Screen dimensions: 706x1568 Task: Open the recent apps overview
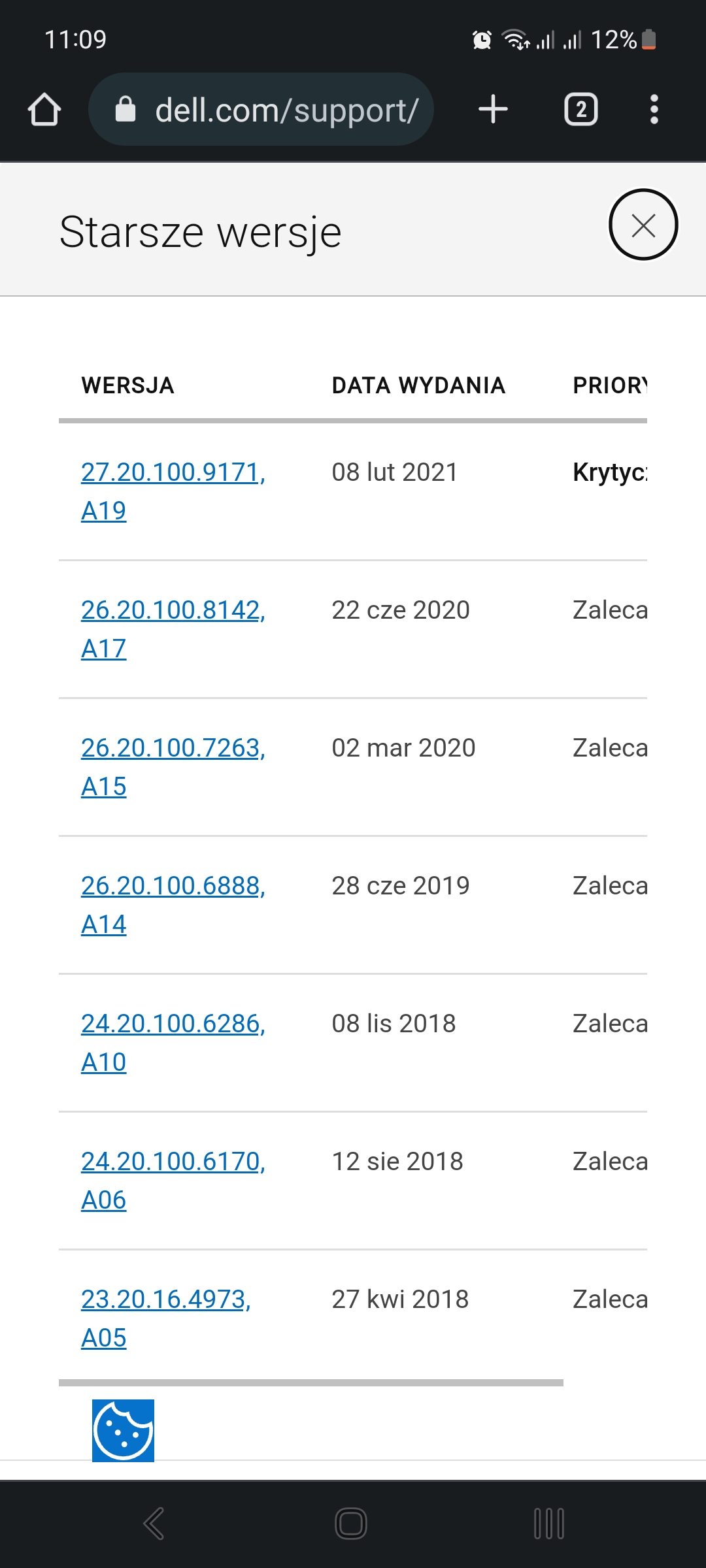point(549,1524)
